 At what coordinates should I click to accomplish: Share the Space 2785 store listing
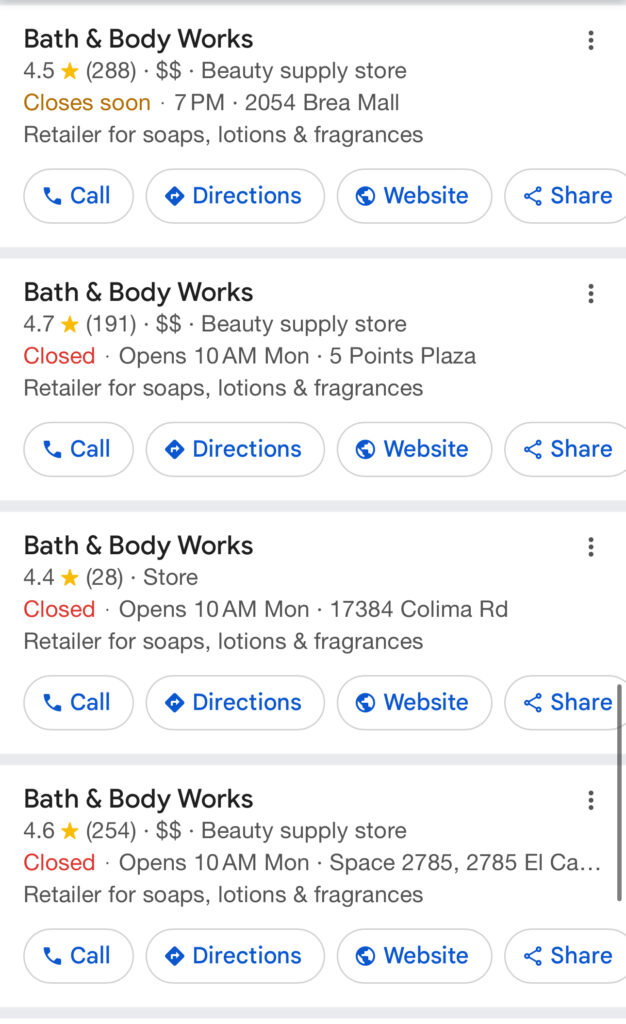[x=568, y=955]
